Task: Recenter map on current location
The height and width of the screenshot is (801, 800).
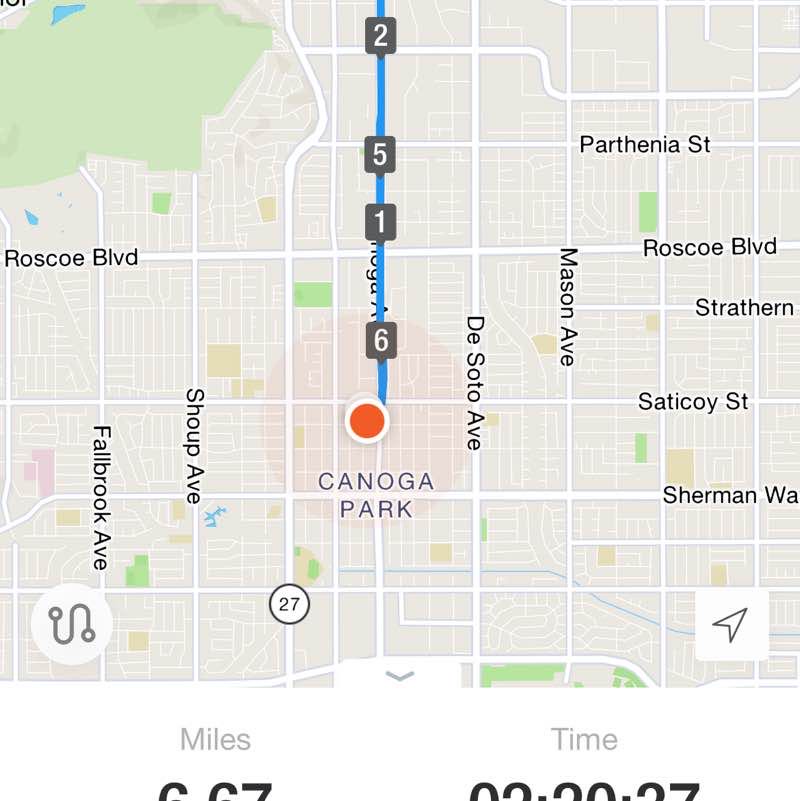Action: click(x=731, y=625)
